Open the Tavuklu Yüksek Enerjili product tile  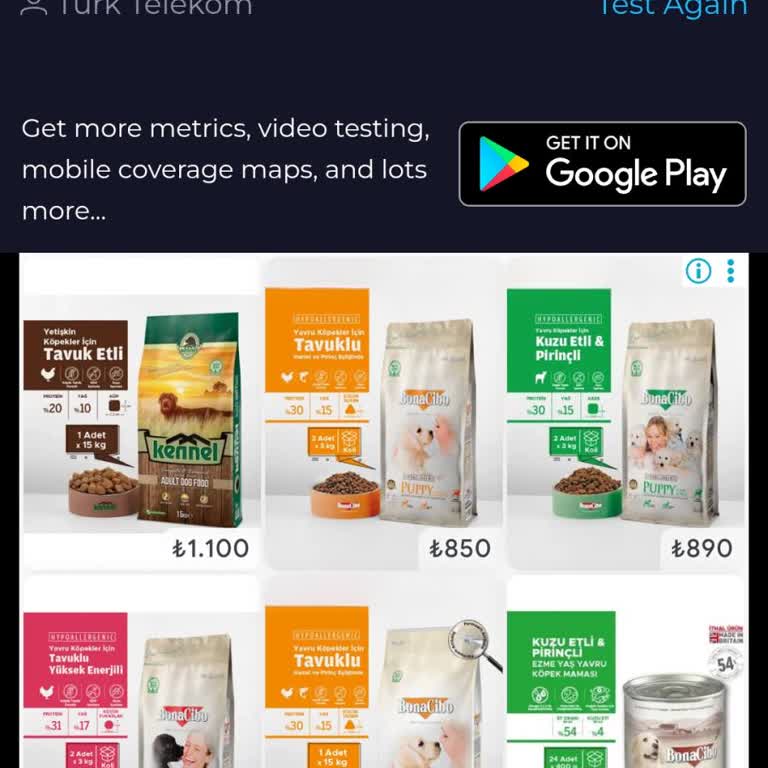click(140, 680)
